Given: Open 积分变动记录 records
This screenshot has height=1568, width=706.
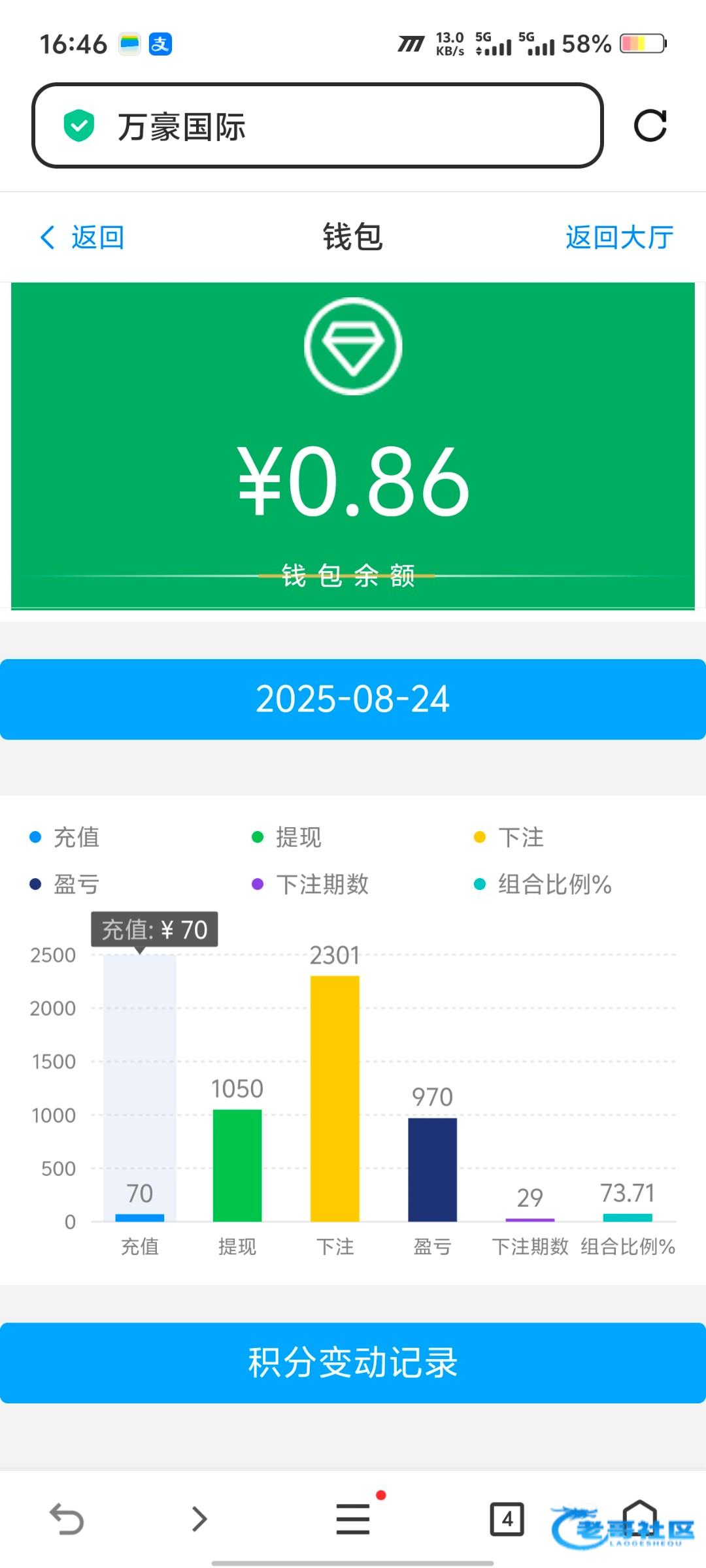Looking at the screenshot, I should click(353, 1363).
